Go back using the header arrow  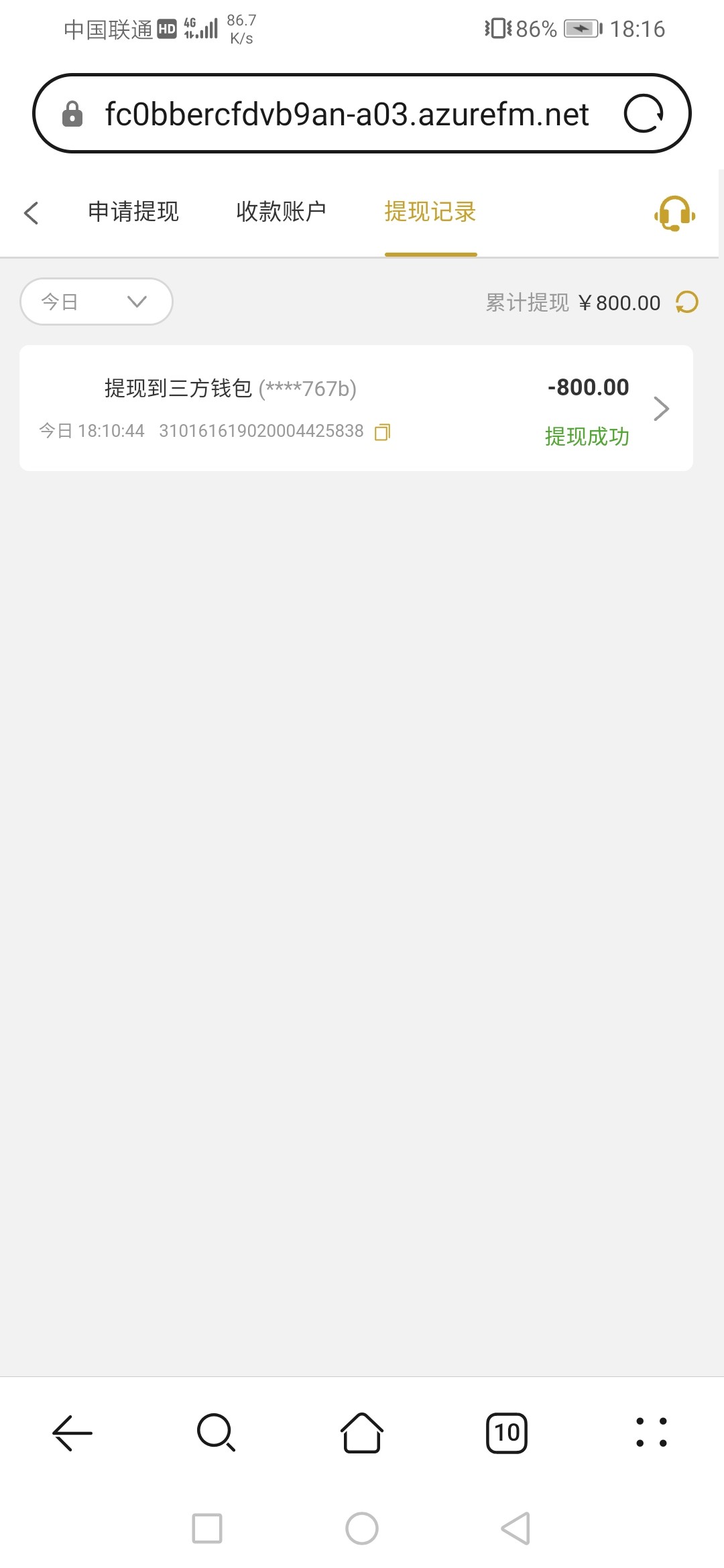32,213
